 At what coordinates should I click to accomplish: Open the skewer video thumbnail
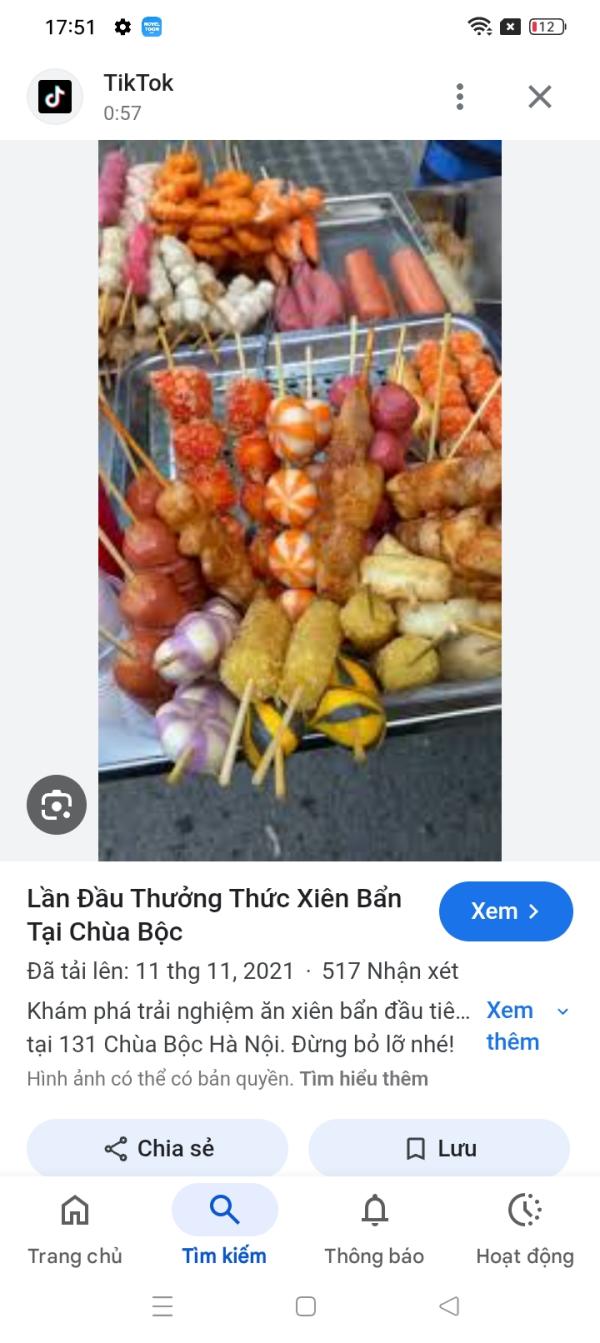coord(299,500)
